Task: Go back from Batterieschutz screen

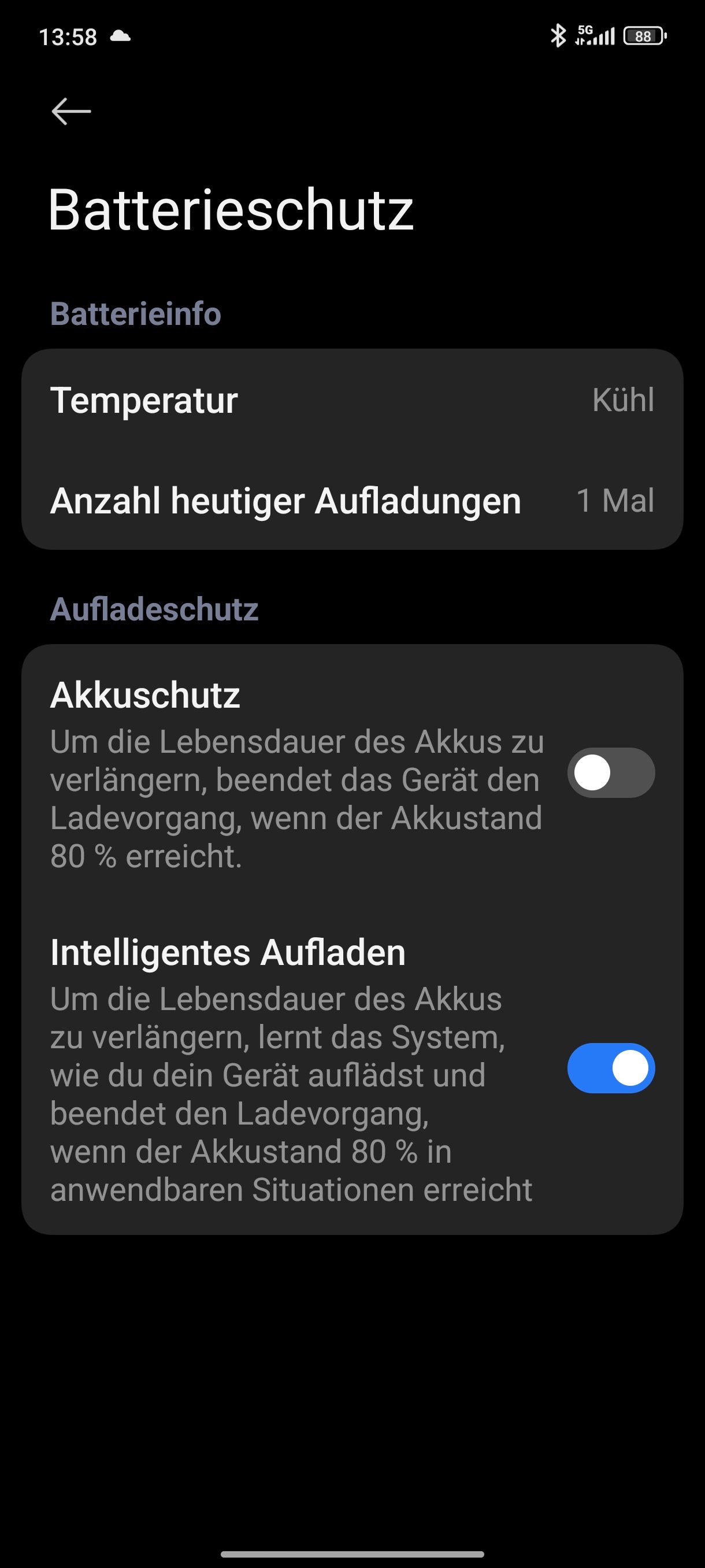Action: coord(71,112)
